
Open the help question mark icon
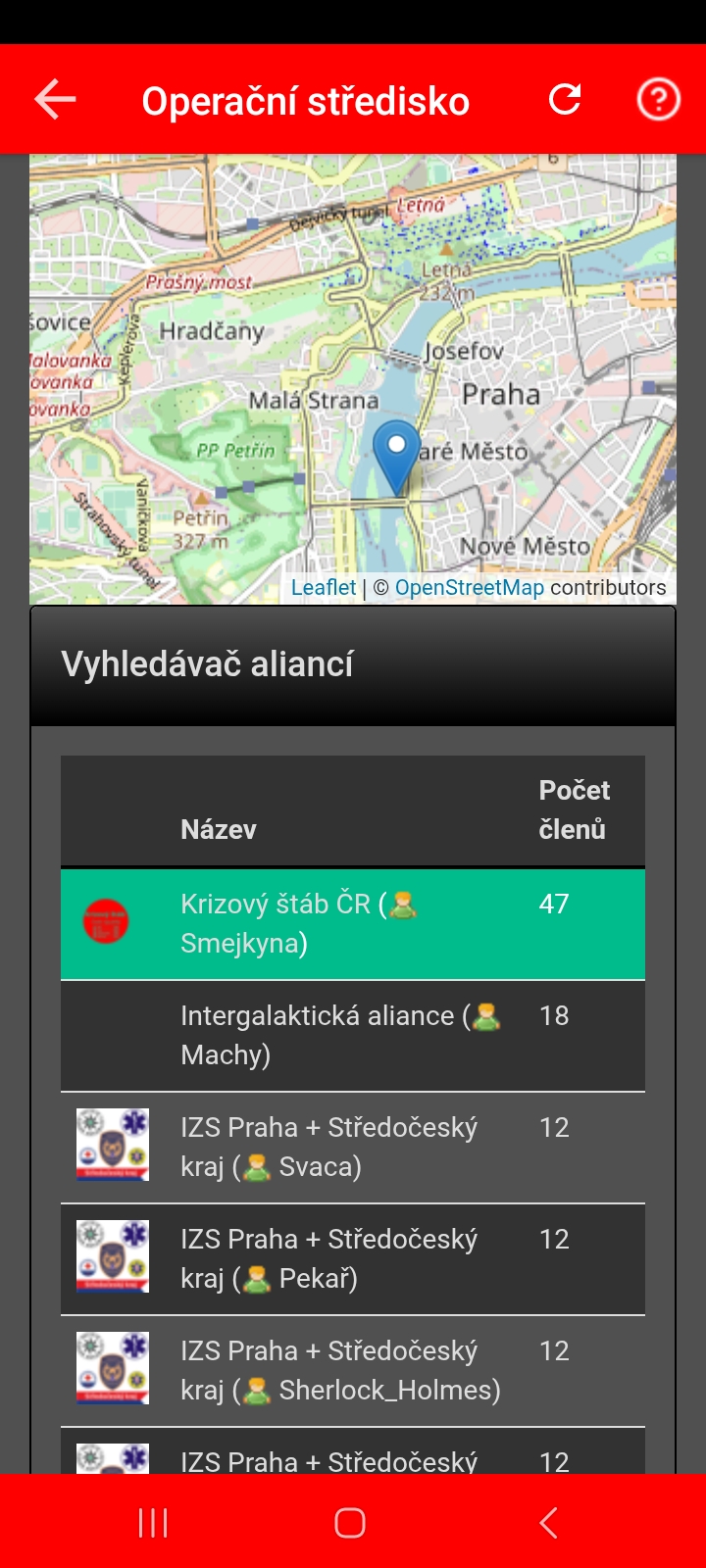click(658, 100)
